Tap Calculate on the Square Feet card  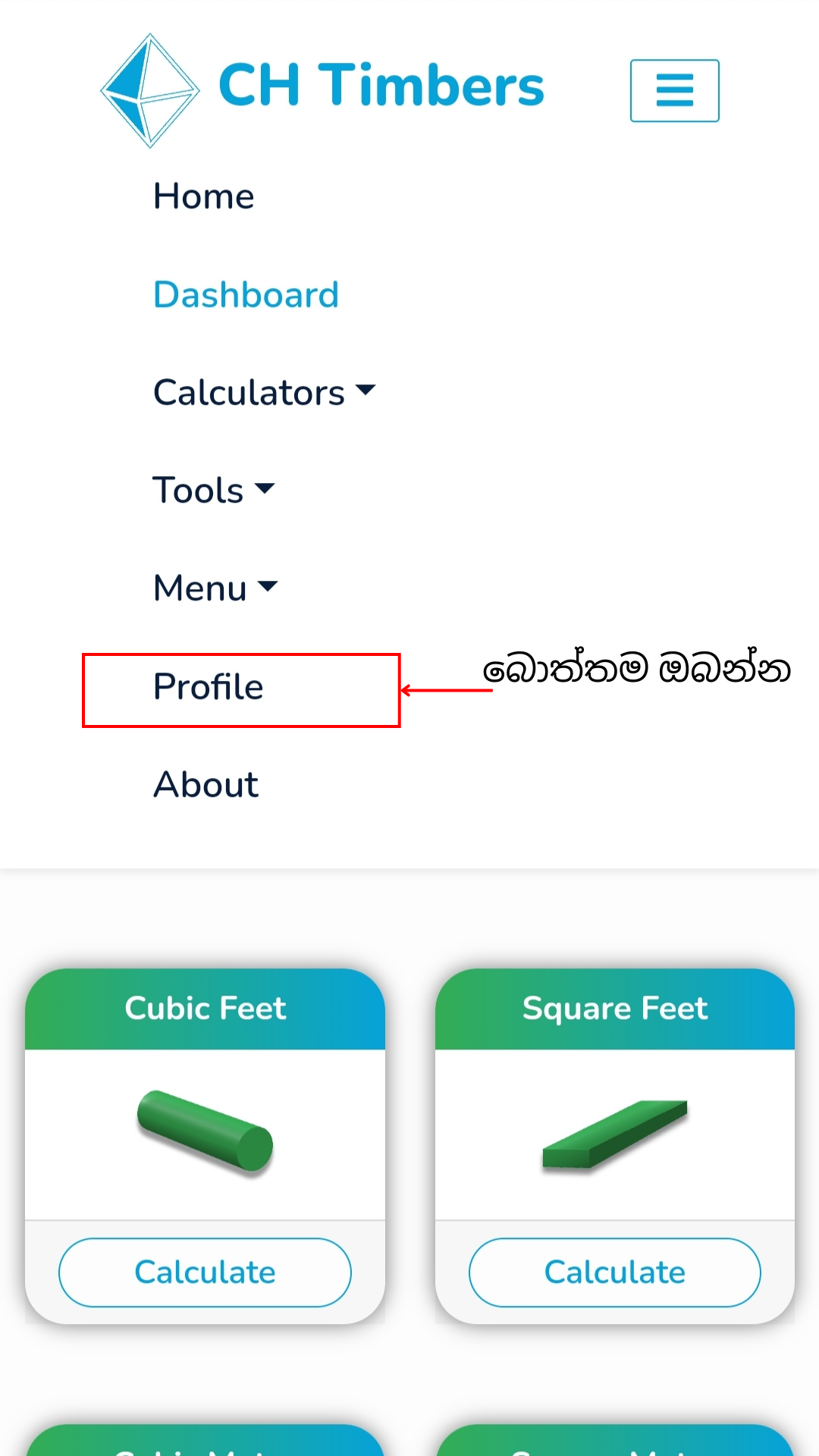(614, 1272)
